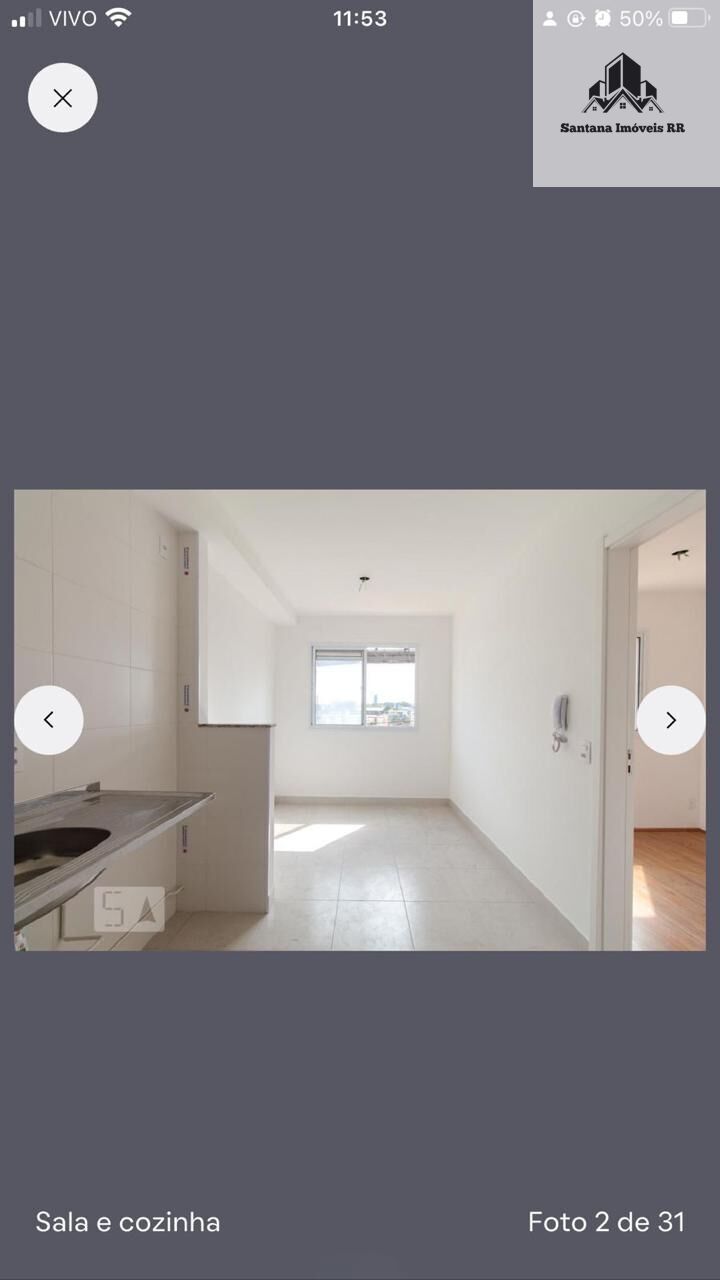Image resolution: width=720 pixels, height=1280 pixels.
Task: Go to the previous photo
Action: [49, 720]
